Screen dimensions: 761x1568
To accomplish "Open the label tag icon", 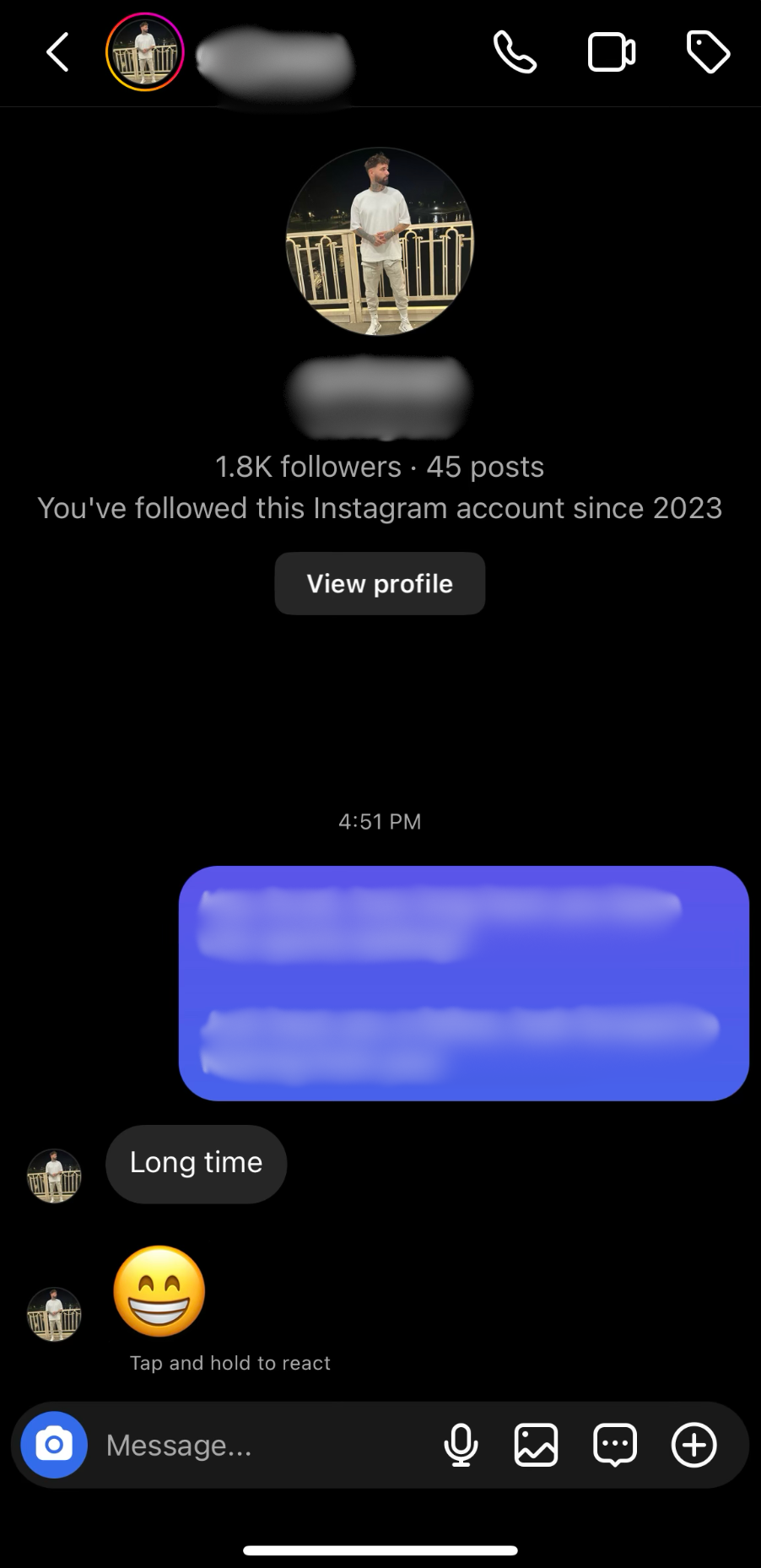I will pyautogui.click(x=708, y=52).
